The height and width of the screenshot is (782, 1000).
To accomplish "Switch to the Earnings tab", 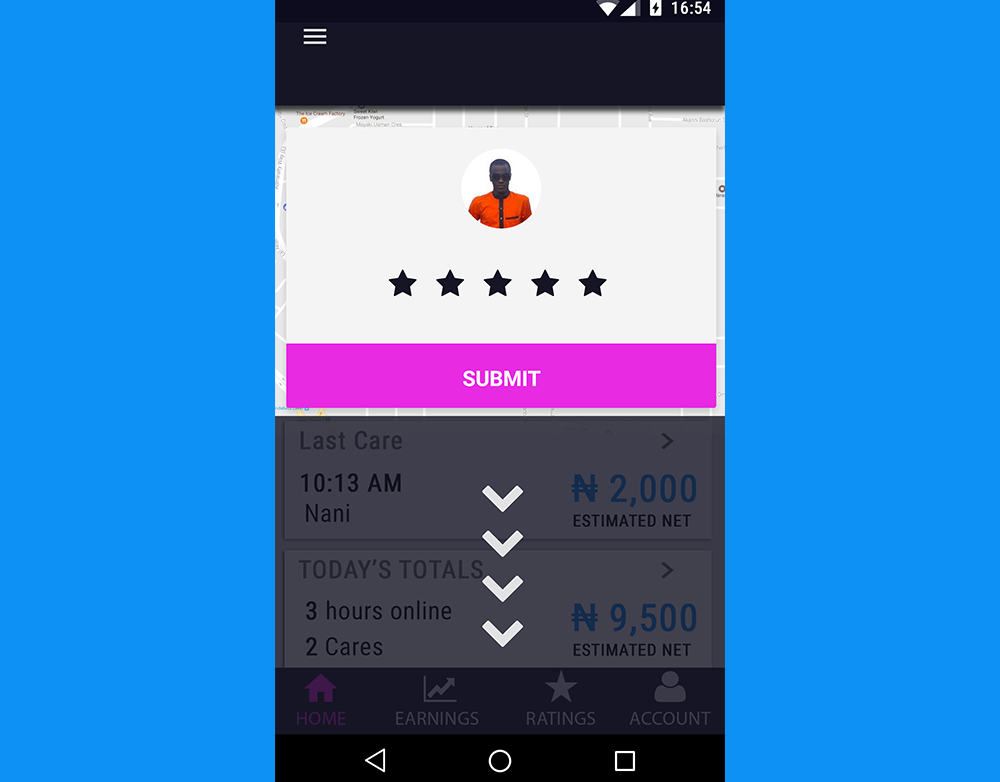I will (437, 701).
